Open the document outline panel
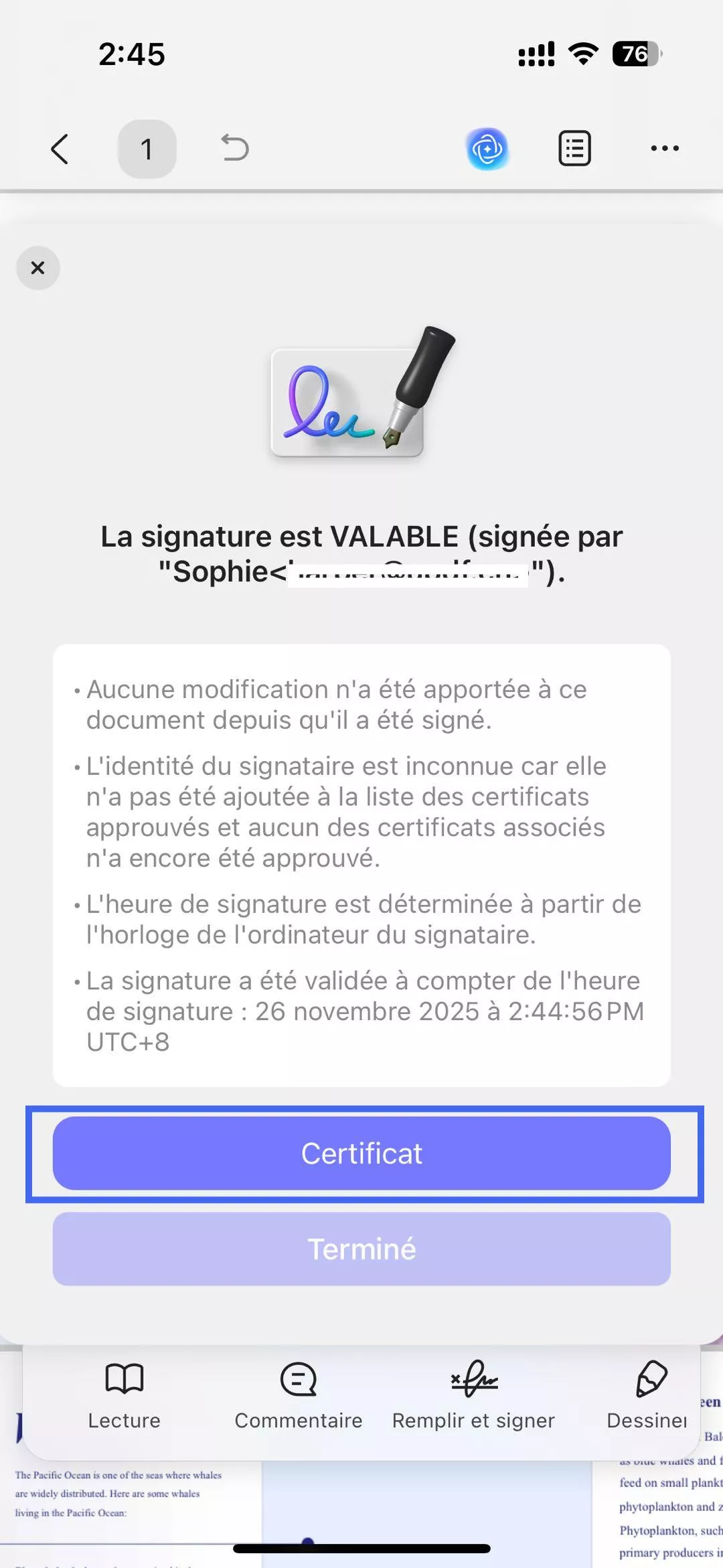This screenshot has width=723, height=1568. point(574,148)
